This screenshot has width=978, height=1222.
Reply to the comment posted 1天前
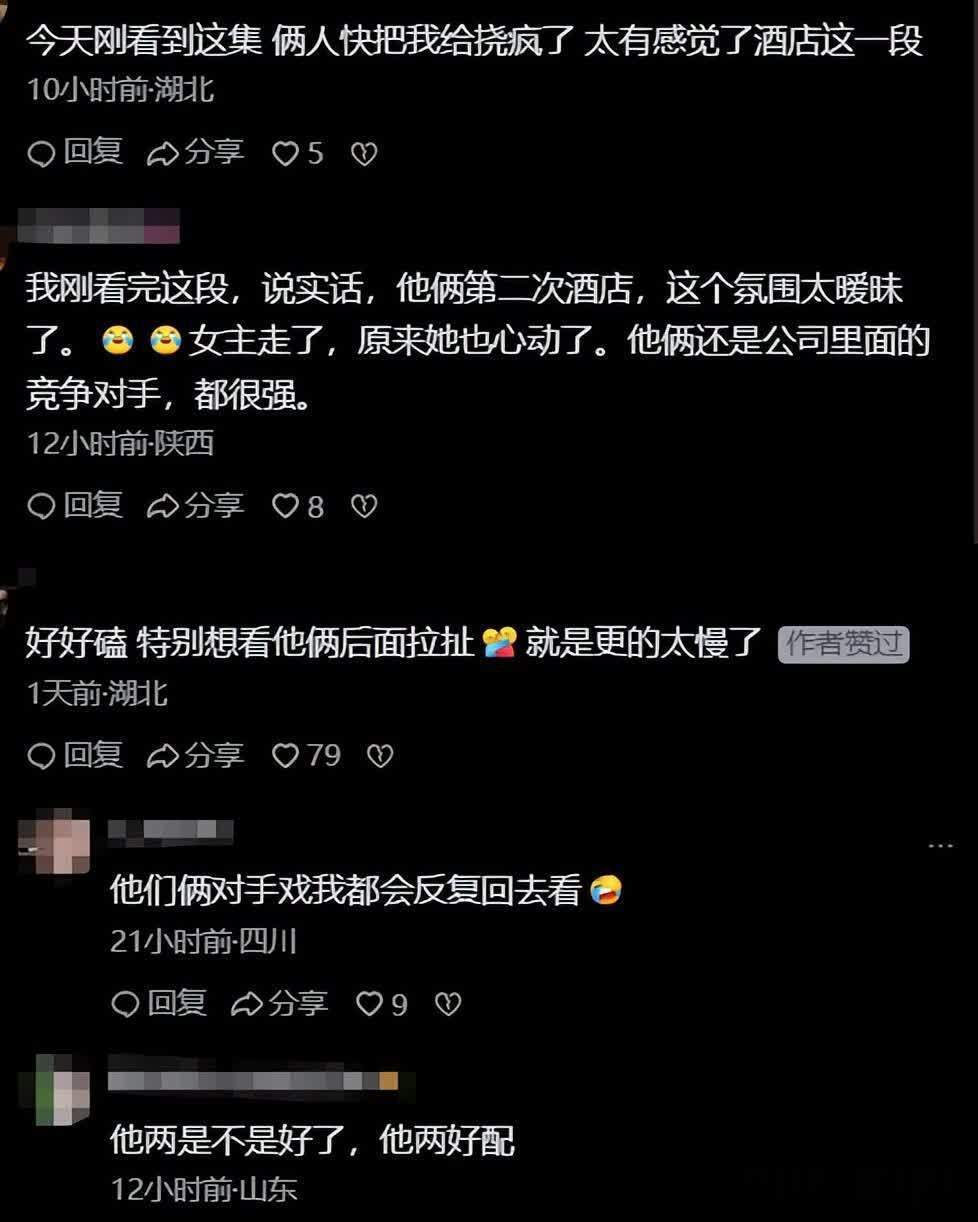pyautogui.click(x=74, y=755)
